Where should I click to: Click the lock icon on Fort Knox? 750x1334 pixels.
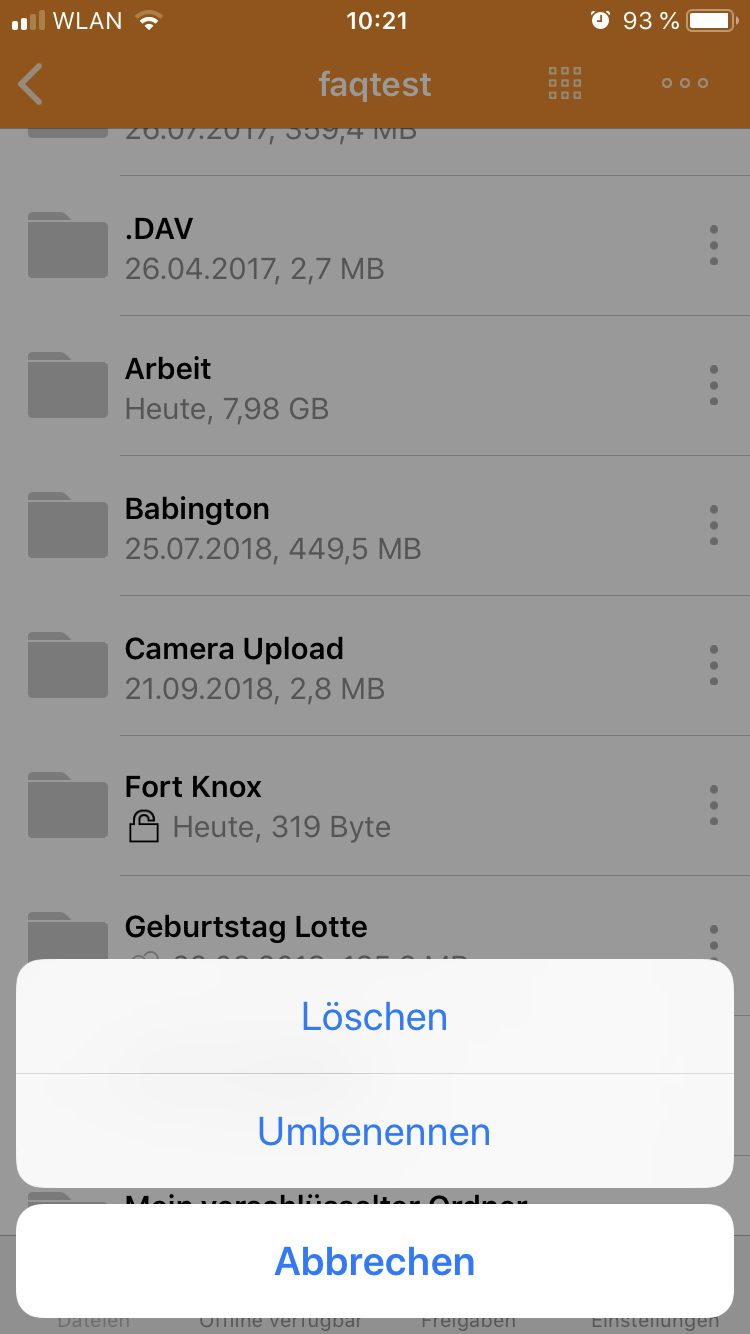(x=144, y=827)
